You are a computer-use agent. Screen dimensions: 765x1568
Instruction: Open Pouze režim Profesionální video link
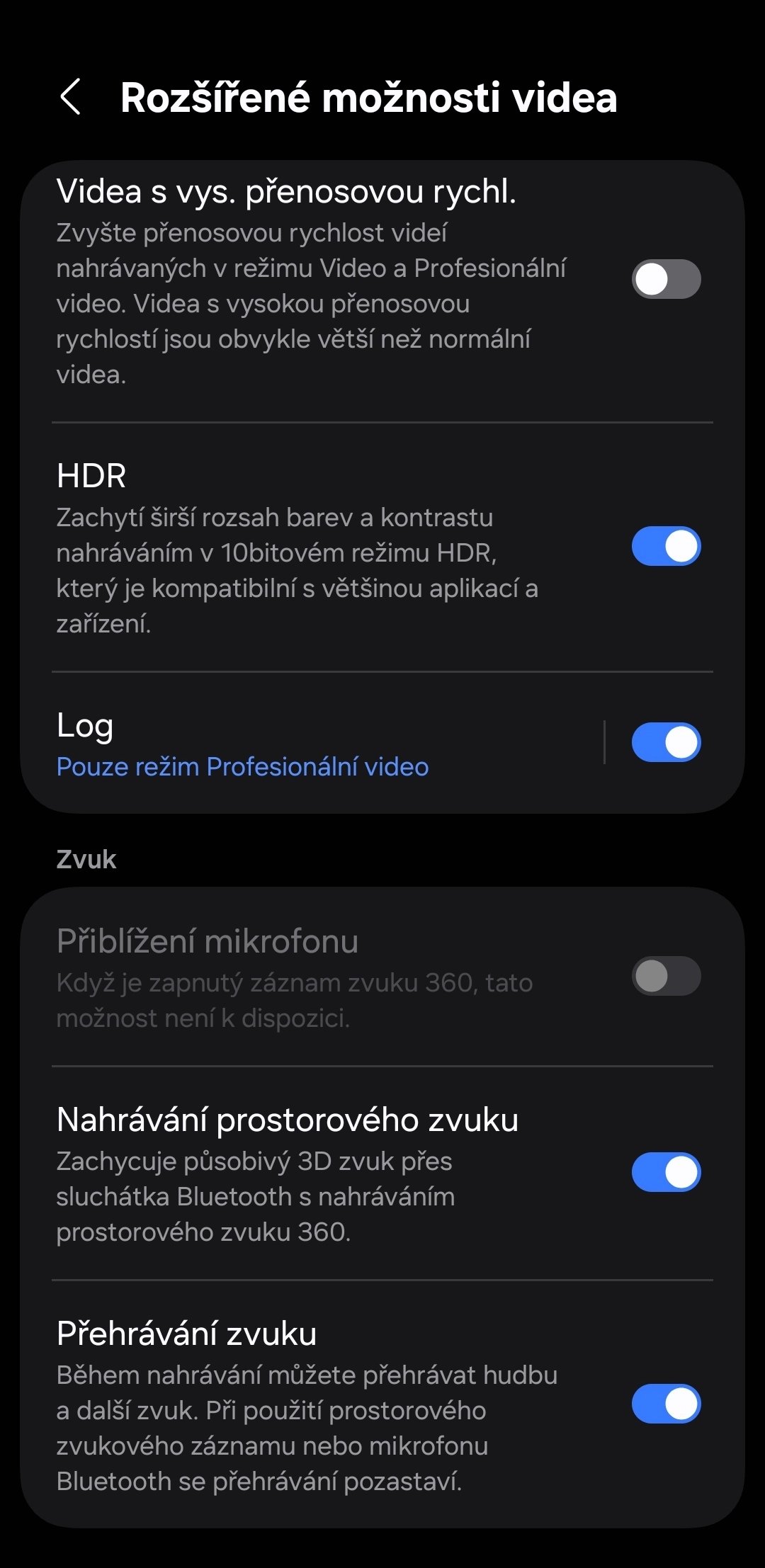(x=242, y=767)
